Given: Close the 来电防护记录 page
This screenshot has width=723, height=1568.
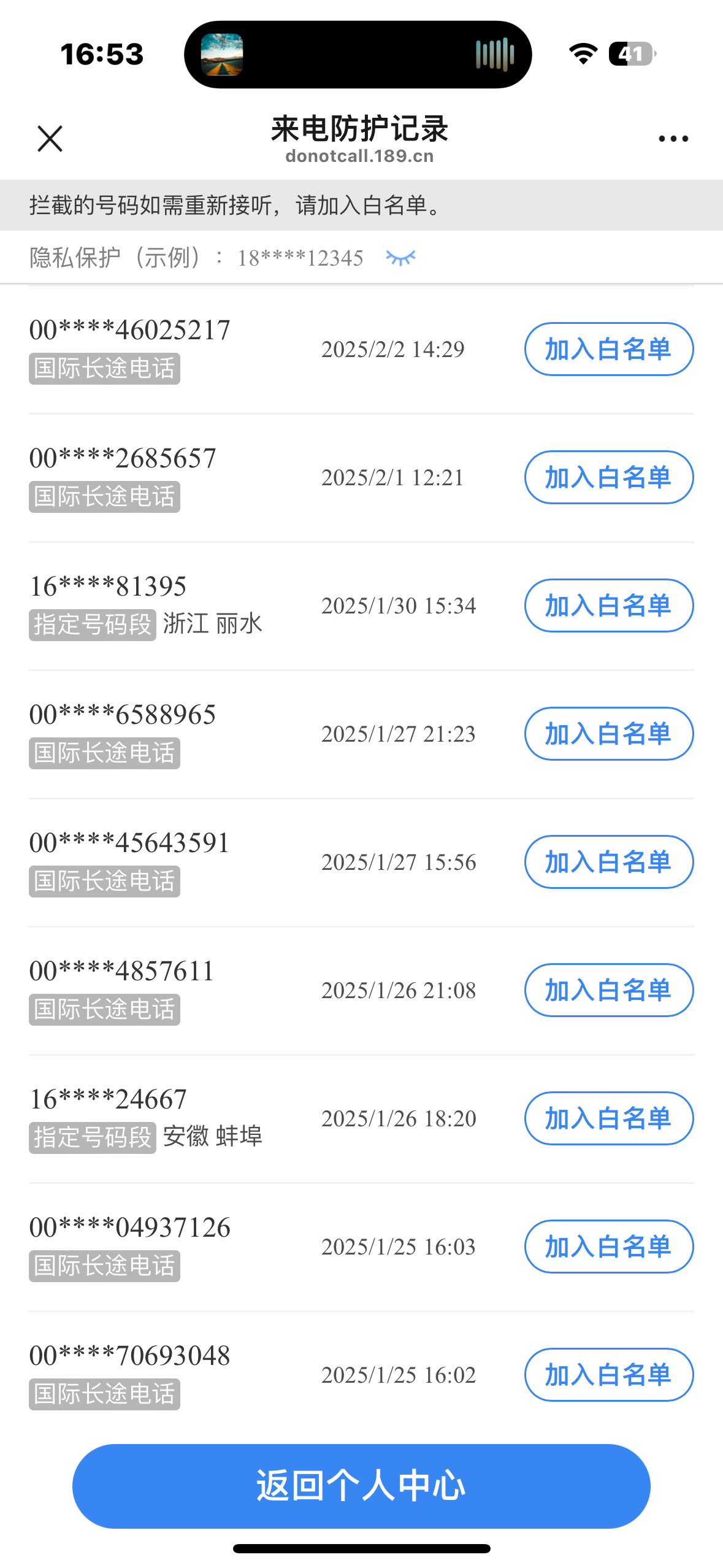Looking at the screenshot, I should [50, 139].
